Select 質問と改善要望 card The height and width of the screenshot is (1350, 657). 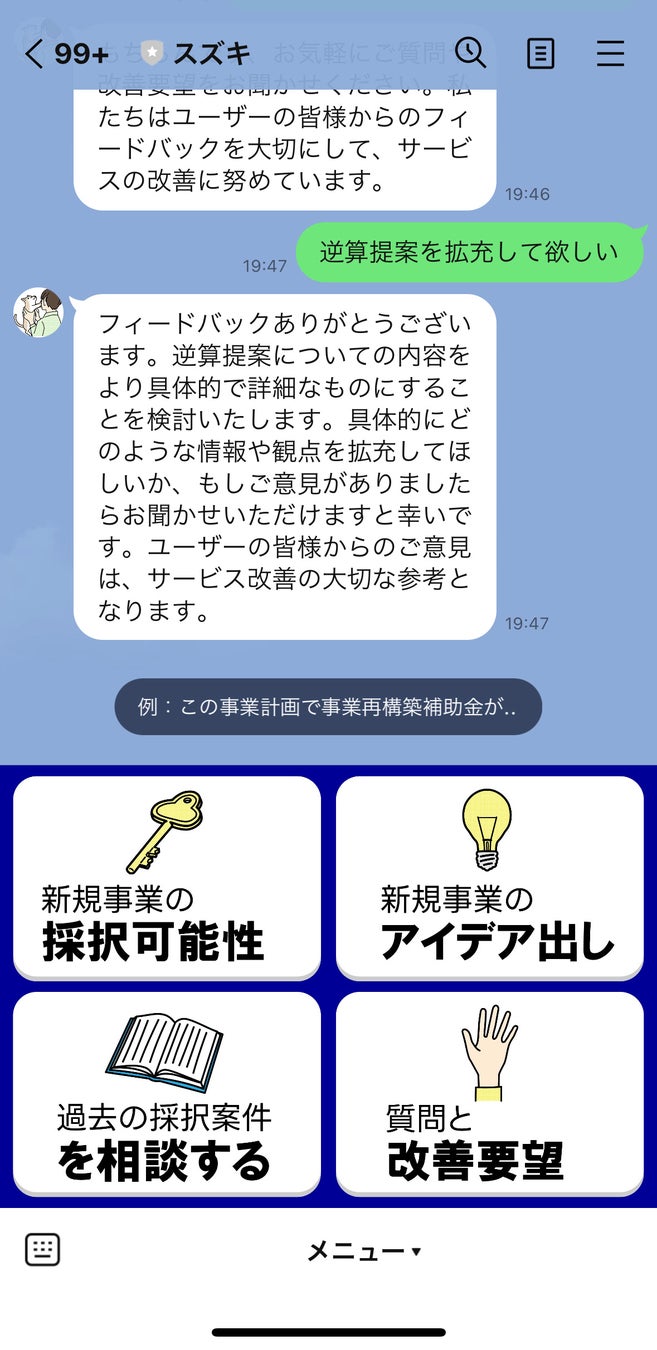click(x=489, y=1093)
